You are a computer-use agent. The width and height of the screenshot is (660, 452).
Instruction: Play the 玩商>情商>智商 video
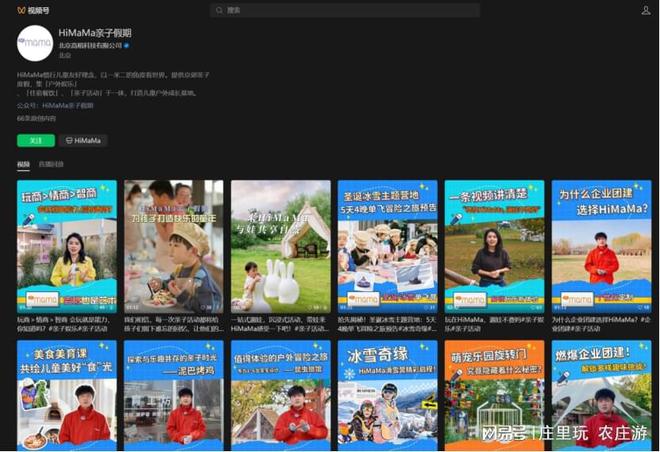point(67,245)
